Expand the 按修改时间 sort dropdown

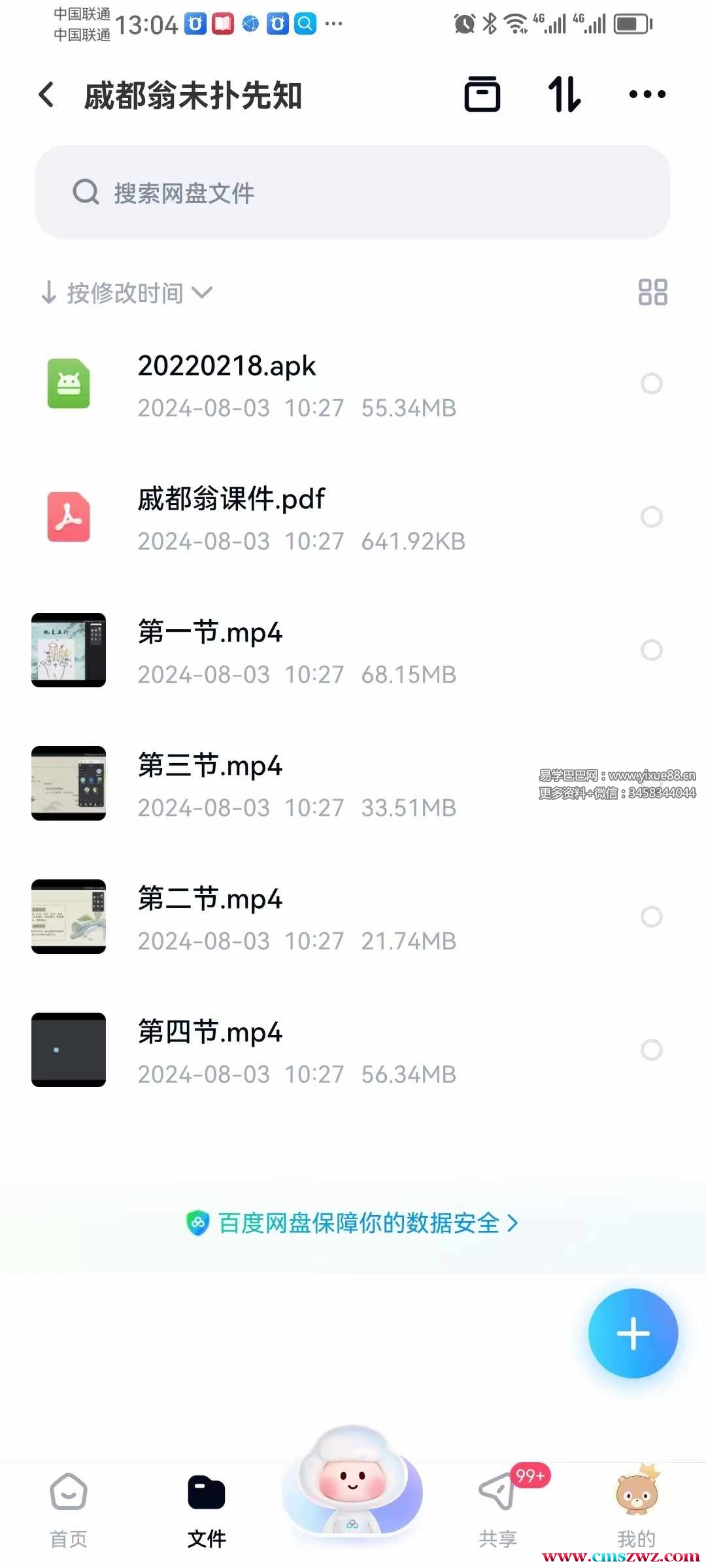pos(127,293)
